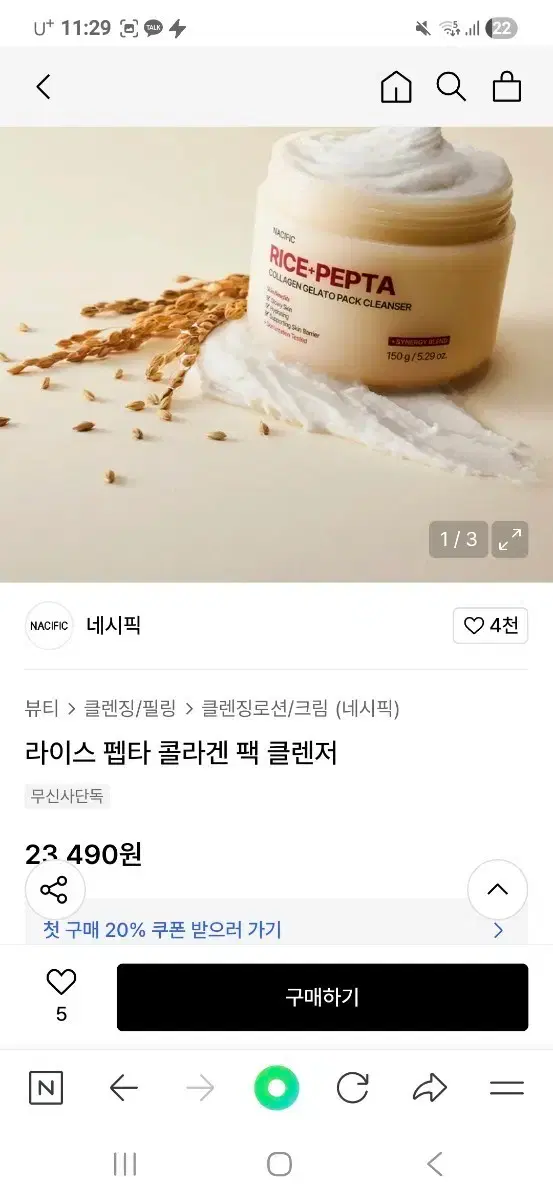Screen dimensions: 553x1200
Task: Open the 첫 구매 20% 쿠폰 banner
Action: click(276, 930)
